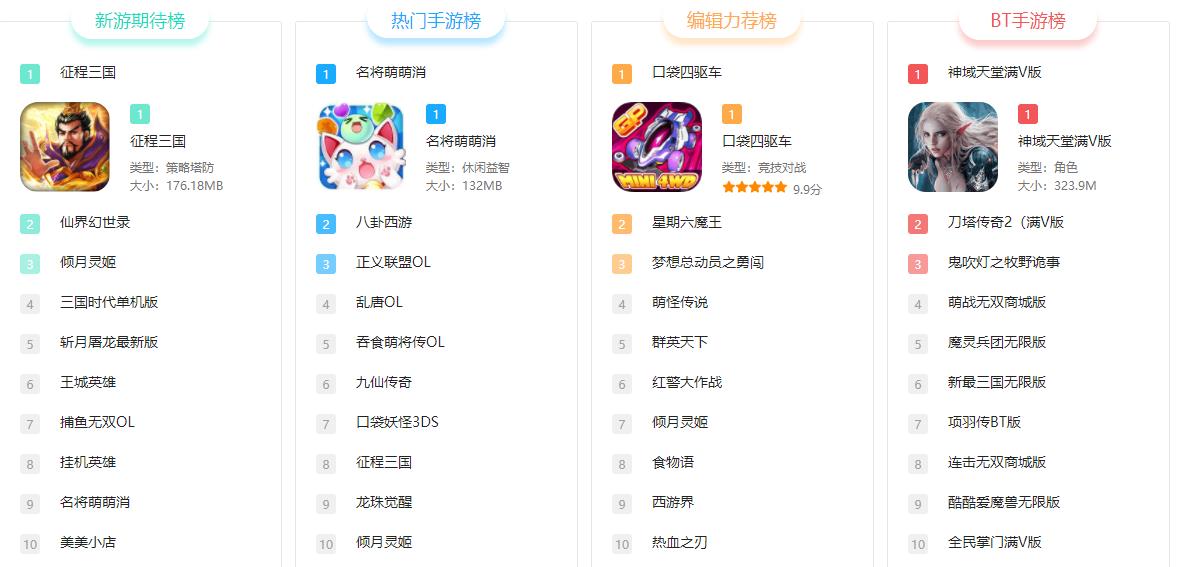The width and height of the screenshot is (1177, 567).
Task: Open 口袋四驱车 game icon in 编辑力荐榜
Action: (656, 147)
